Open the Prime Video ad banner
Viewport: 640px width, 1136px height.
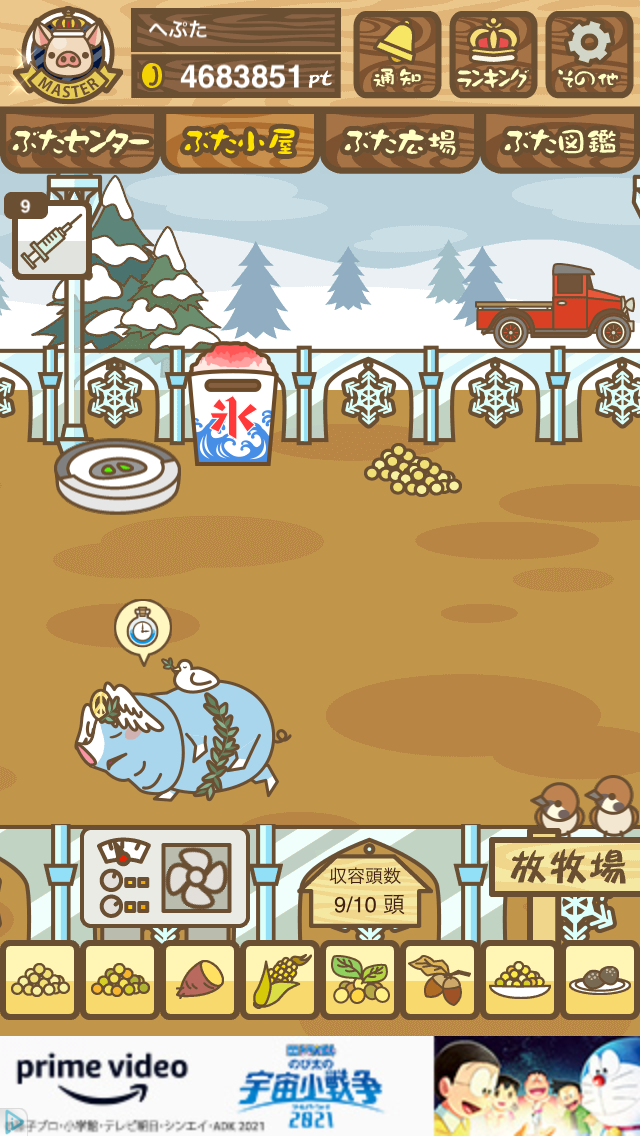pos(215,1085)
